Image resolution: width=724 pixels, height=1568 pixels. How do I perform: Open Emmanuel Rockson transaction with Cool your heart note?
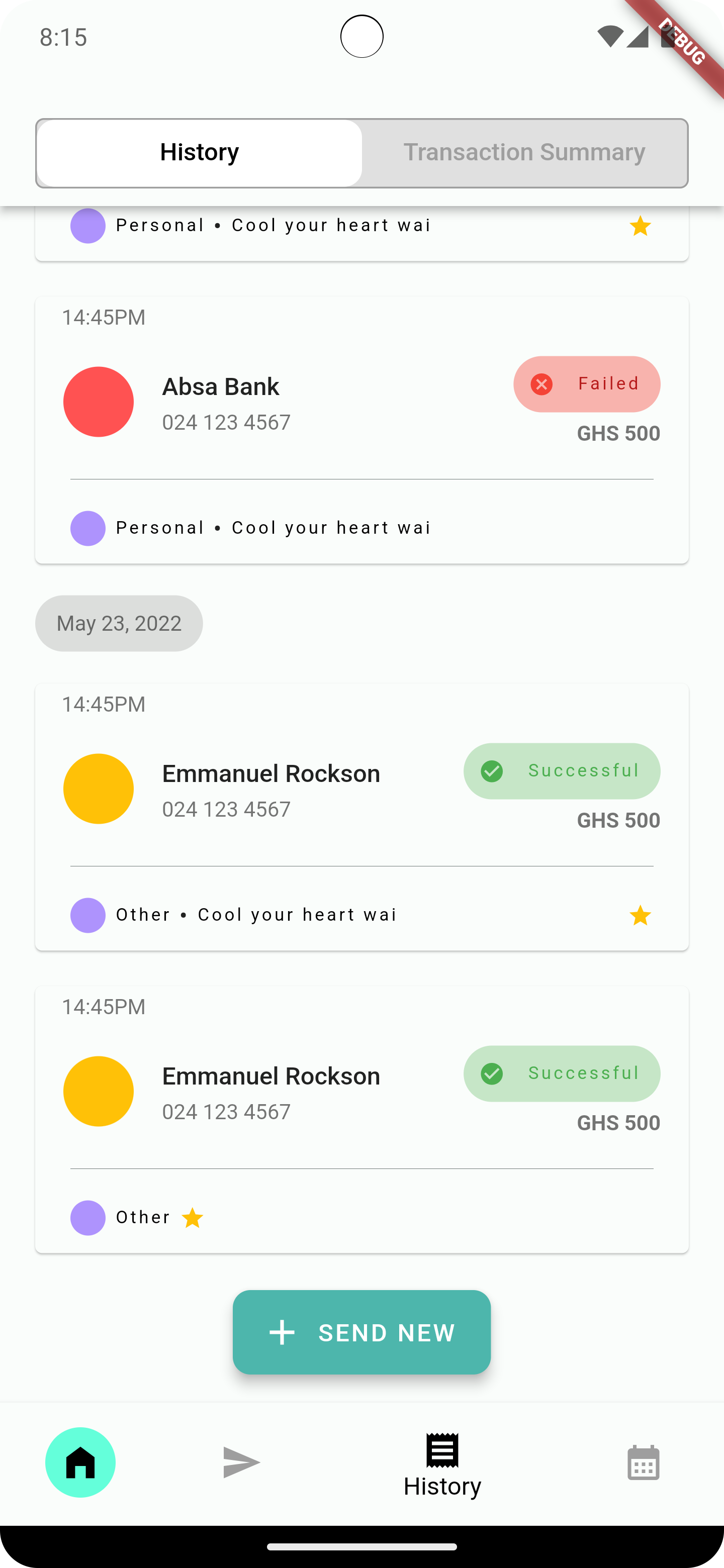361,817
